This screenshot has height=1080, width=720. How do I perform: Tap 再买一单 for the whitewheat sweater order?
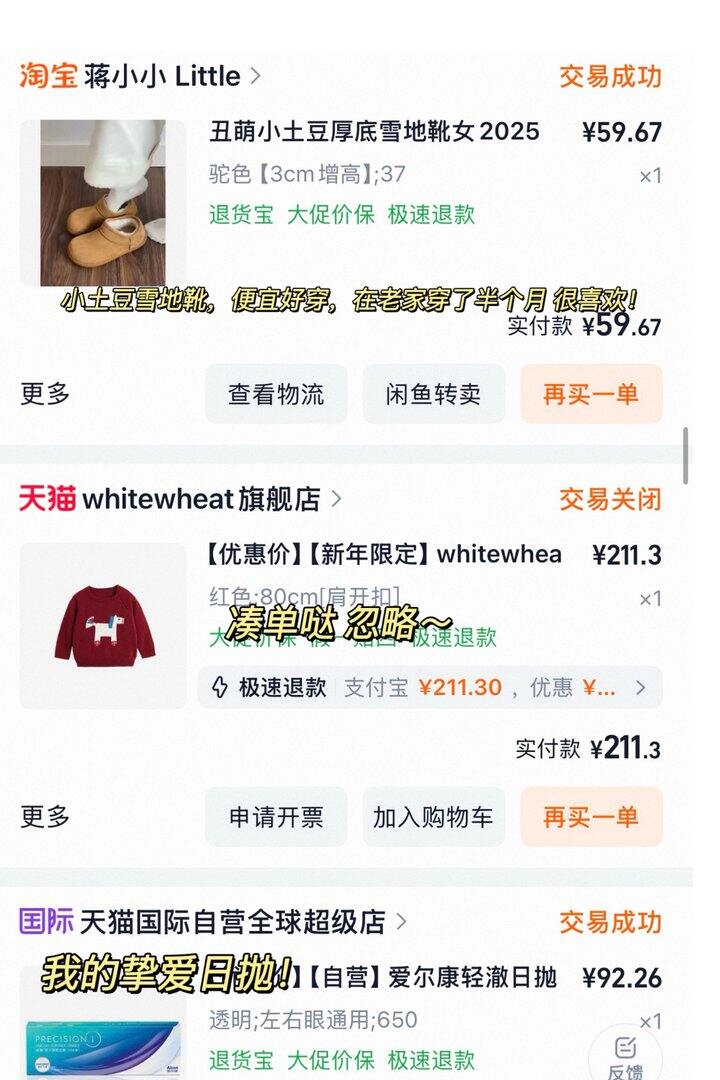tap(590, 817)
